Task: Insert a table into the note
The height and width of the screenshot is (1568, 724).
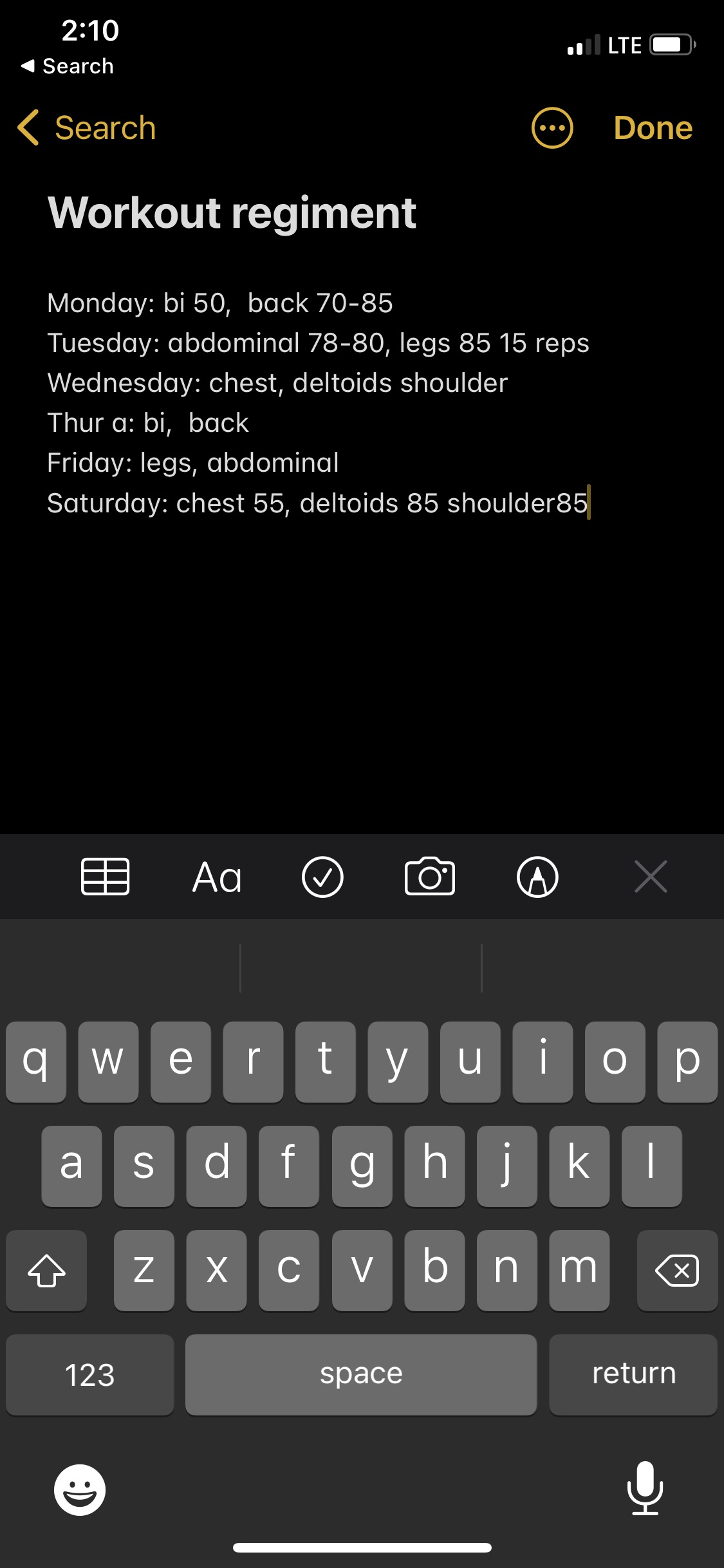Action: (x=106, y=877)
